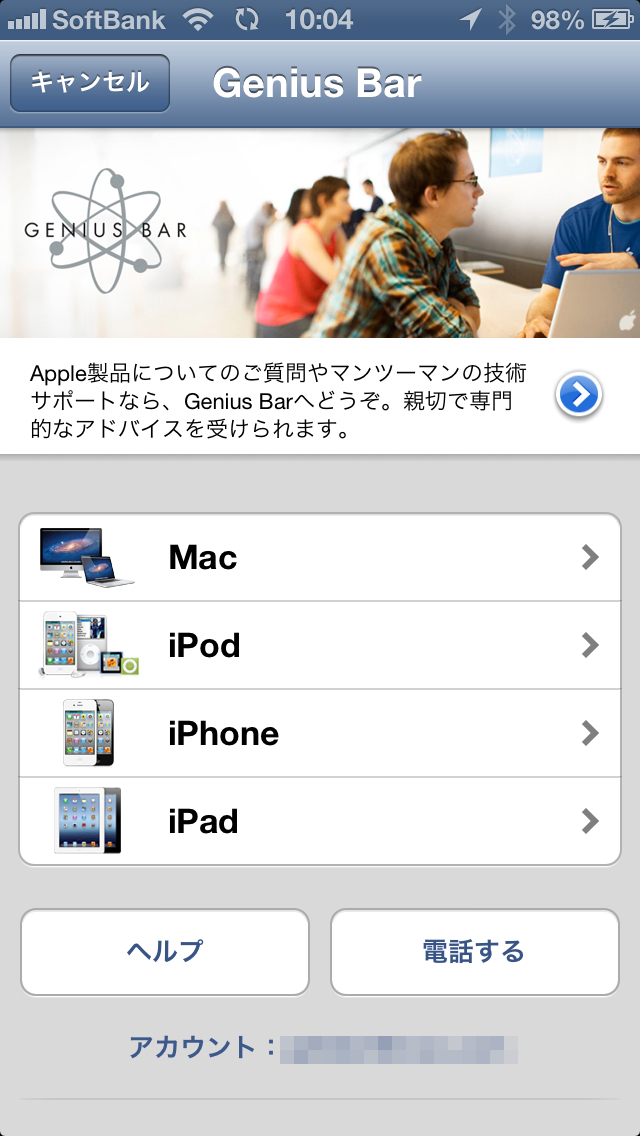
Task: Tap the キャンセル cancel button
Action: [x=90, y=83]
